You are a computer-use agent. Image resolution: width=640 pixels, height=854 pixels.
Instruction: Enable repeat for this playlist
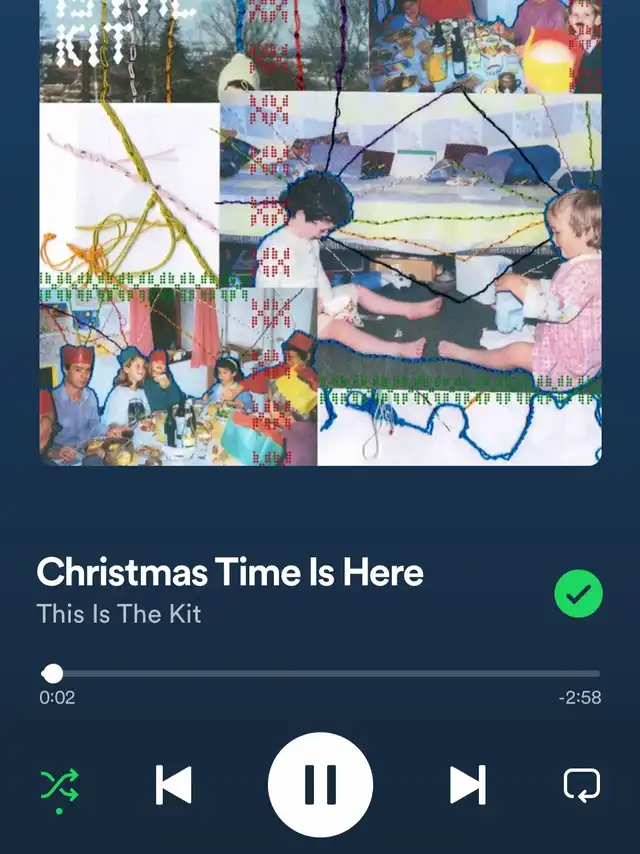click(x=581, y=785)
